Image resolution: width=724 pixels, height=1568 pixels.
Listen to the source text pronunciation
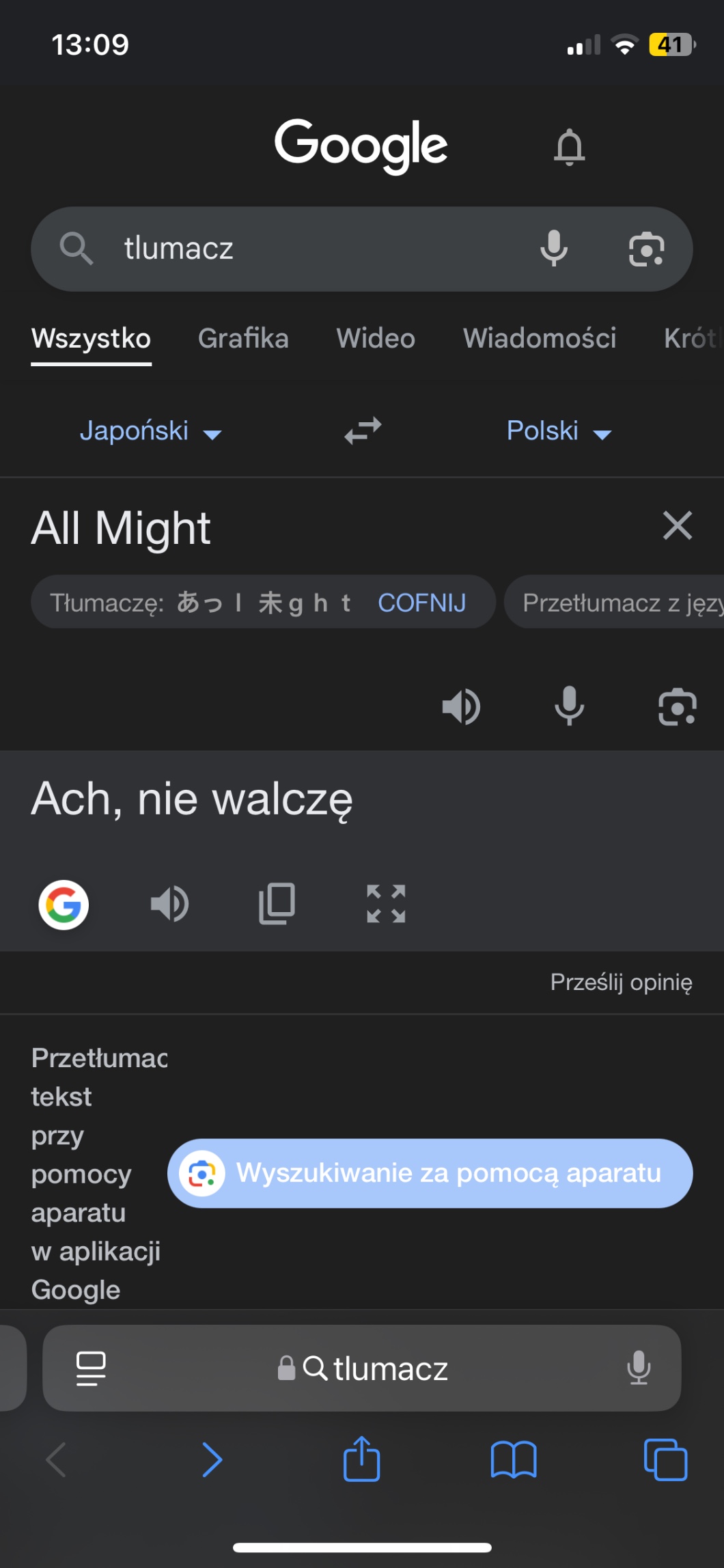click(x=461, y=706)
